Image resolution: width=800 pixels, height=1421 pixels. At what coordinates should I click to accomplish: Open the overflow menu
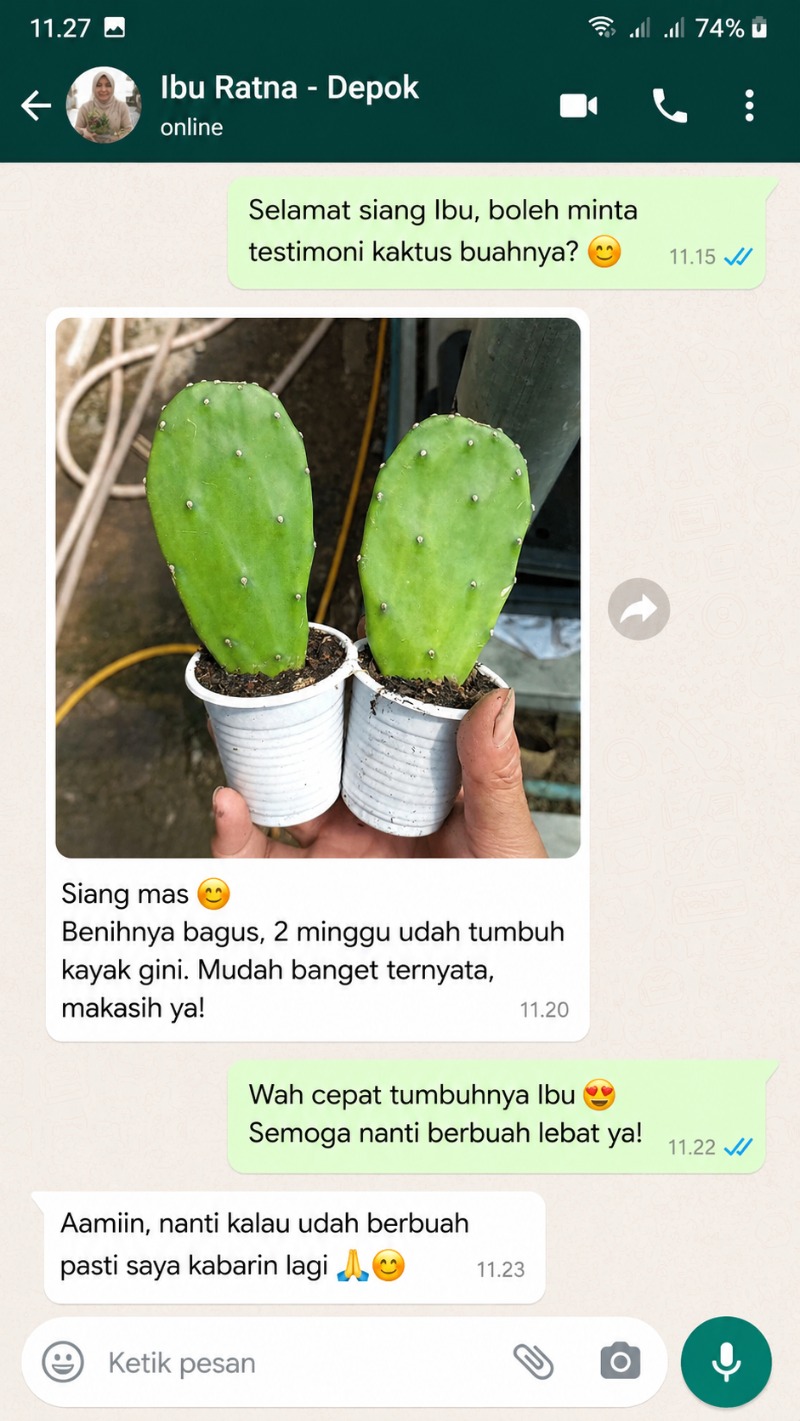(x=749, y=105)
